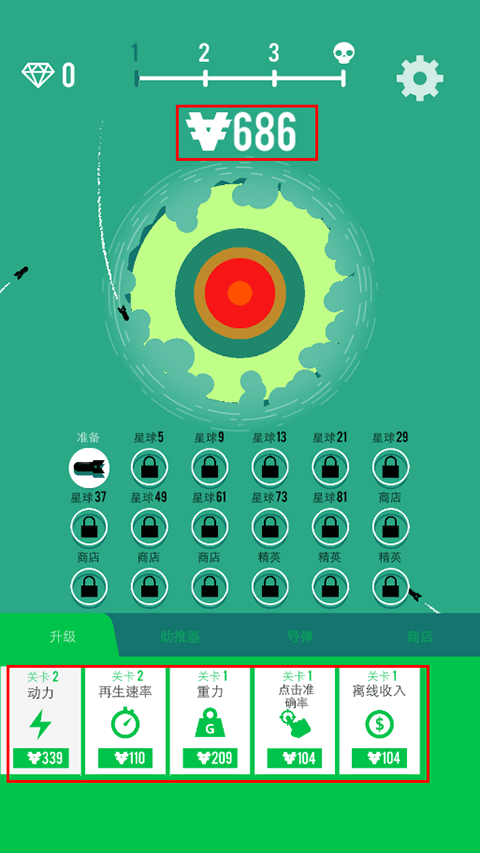Image resolution: width=480 pixels, height=853 pixels.
Task: Upgrade 离线收入 for 104
Action: coord(379,721)
